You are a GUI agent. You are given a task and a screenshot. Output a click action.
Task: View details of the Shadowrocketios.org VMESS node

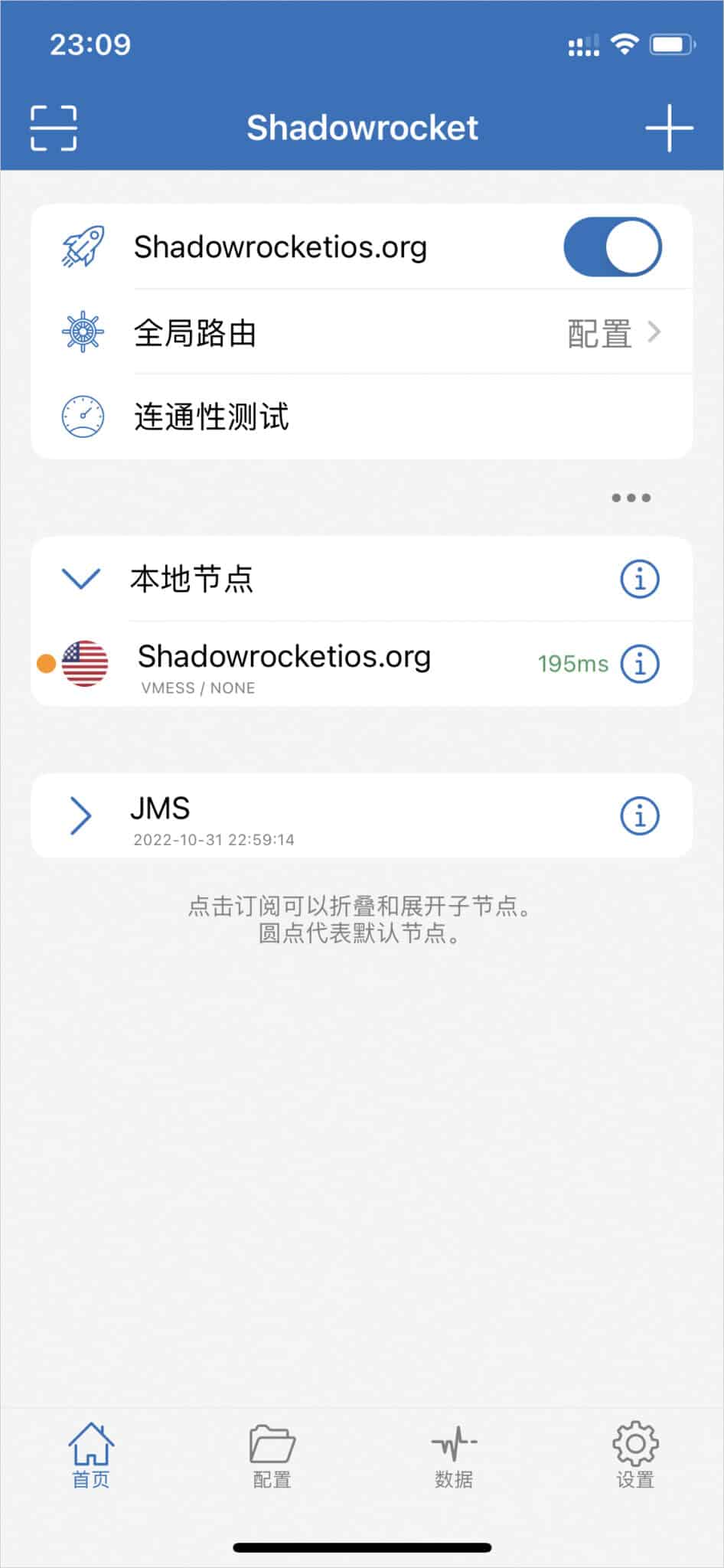tap(639, 663)
